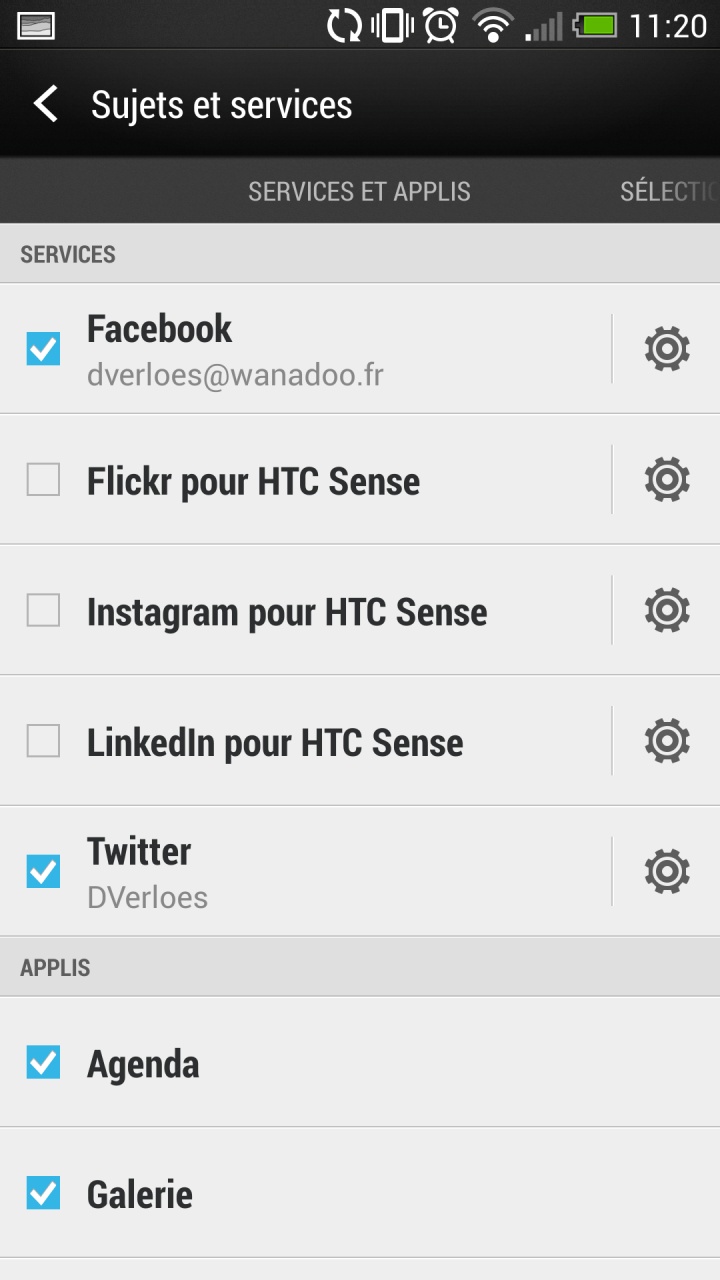Disable the Twitter service checkbox
This screenshot has width=720, height=1280.
pyautogui.click(x=43, y=871)
